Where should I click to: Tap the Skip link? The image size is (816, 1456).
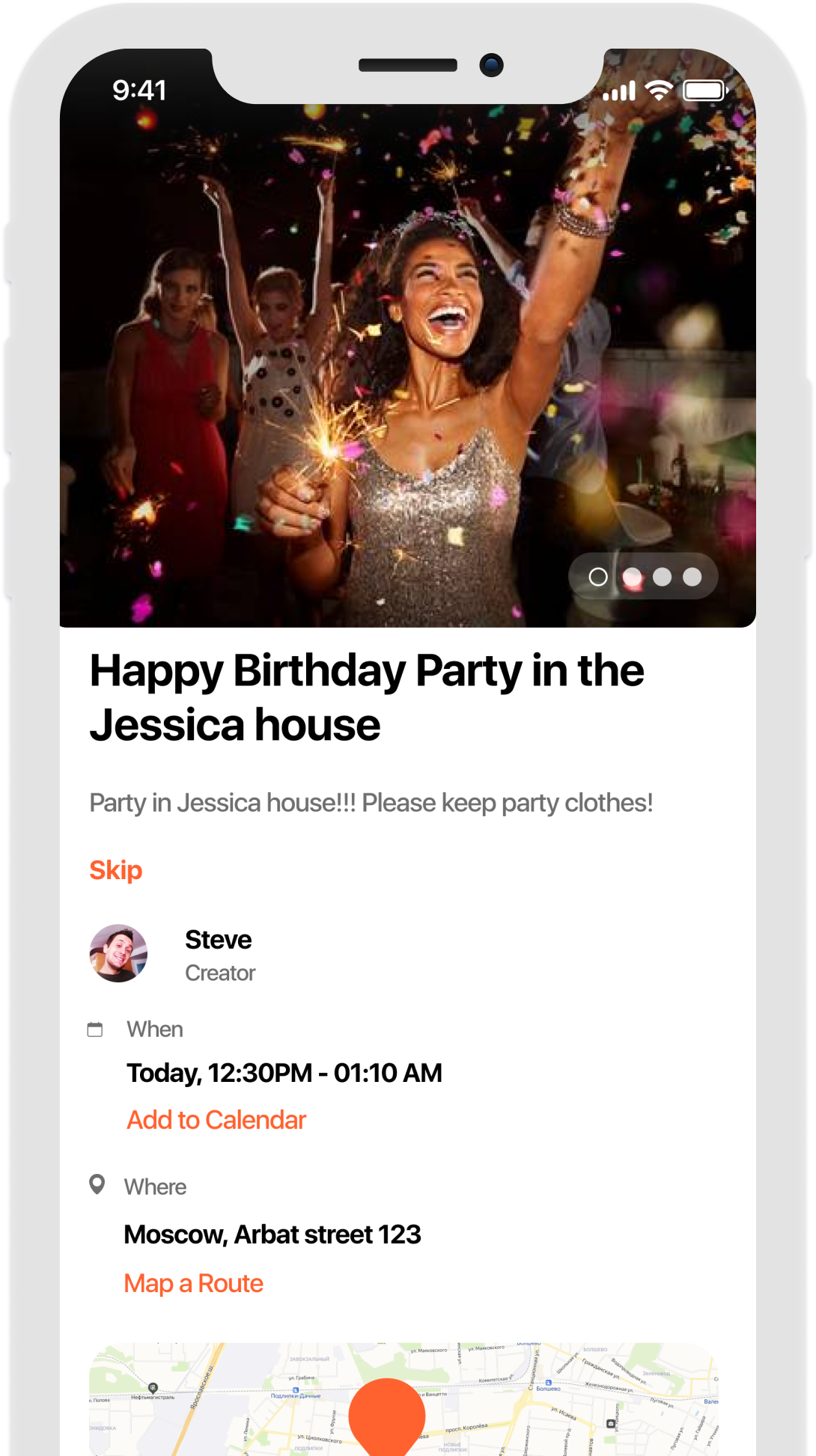pos(115,870)
